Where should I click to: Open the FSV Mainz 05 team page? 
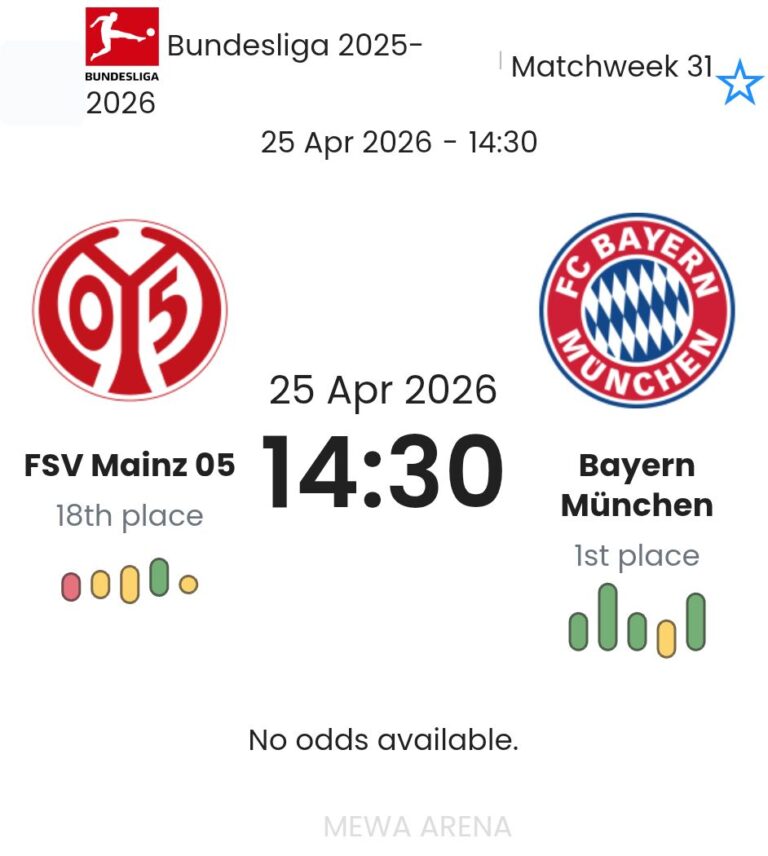130,465
